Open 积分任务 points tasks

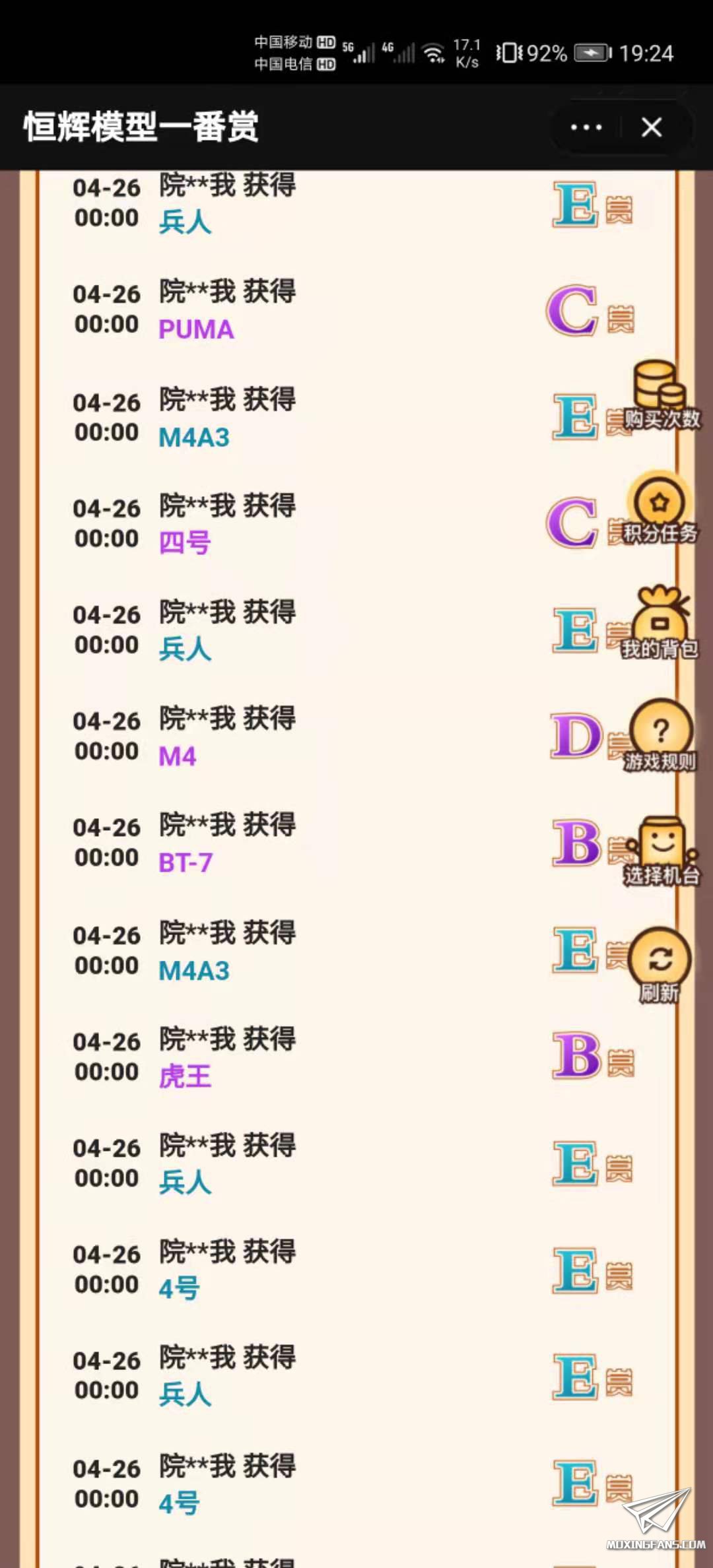tap(660, 509)
